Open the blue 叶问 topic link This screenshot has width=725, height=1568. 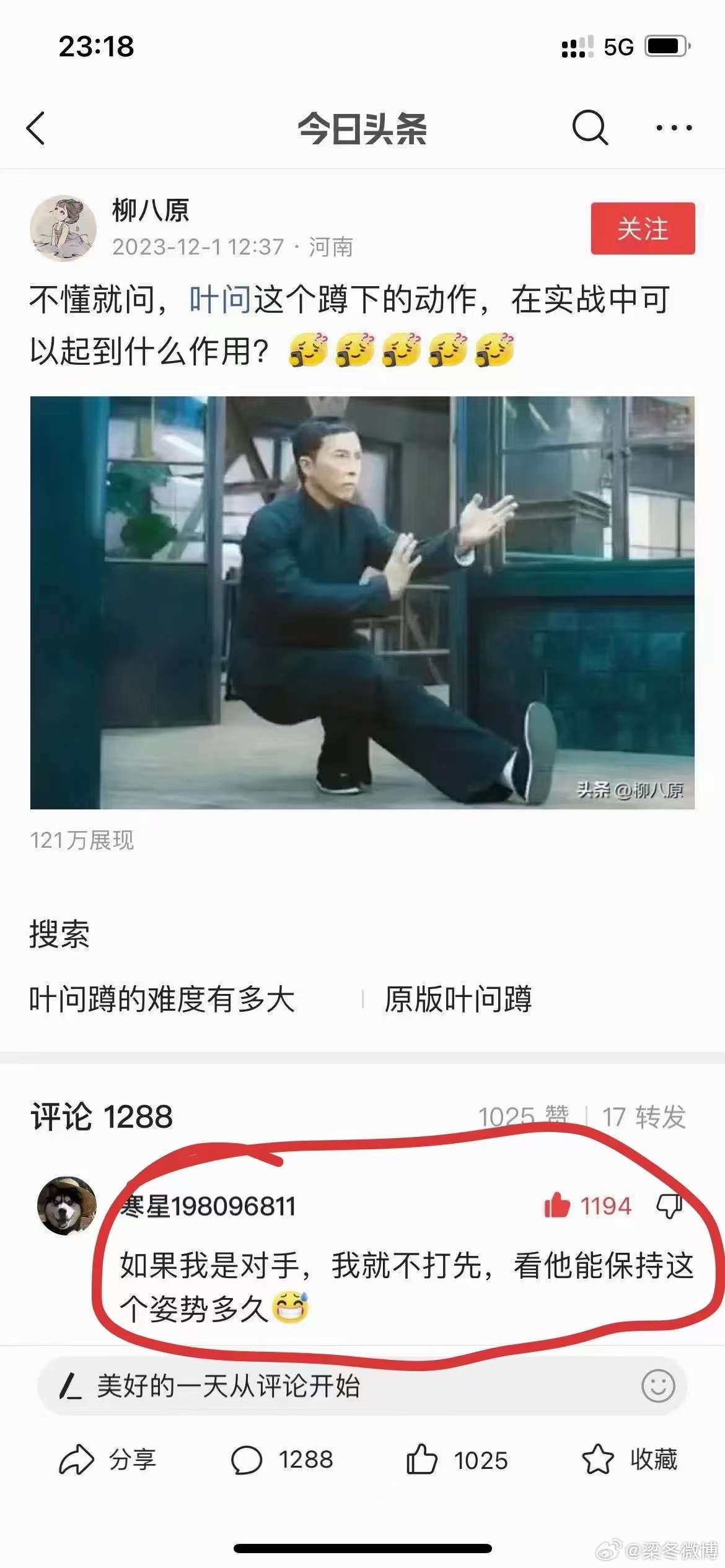[220, 300]
